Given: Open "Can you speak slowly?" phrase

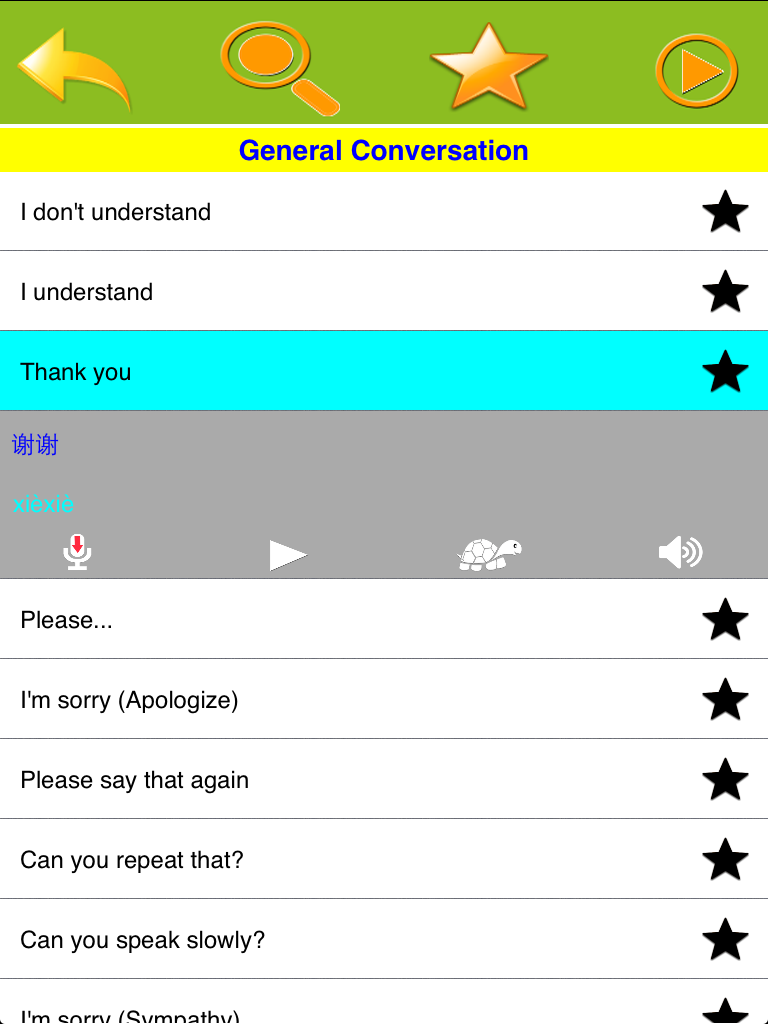Looking at the screenshot, I should tap(143, 940).
